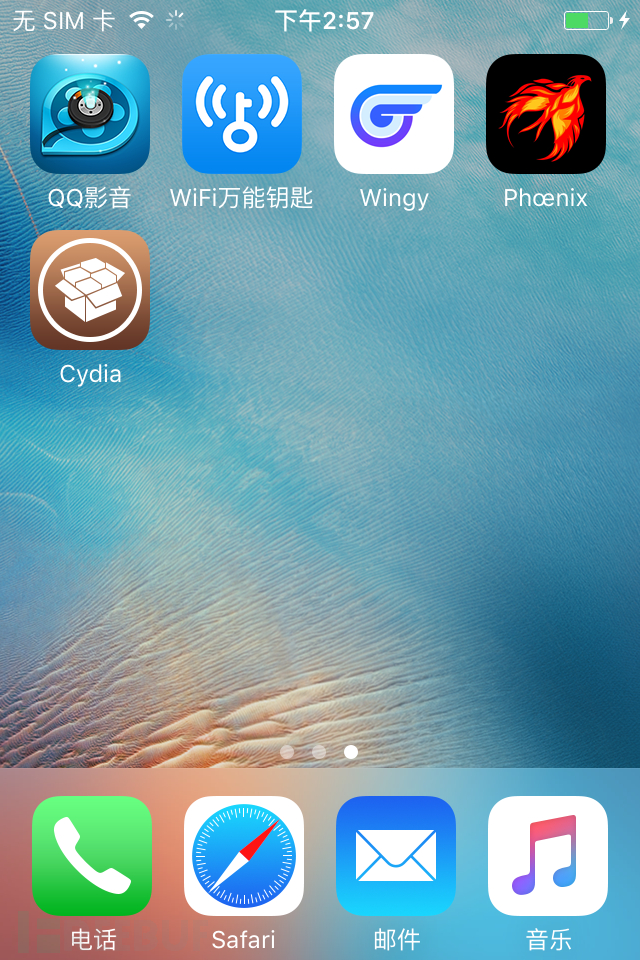Open the 音乐 music app

tap(548, 856)
